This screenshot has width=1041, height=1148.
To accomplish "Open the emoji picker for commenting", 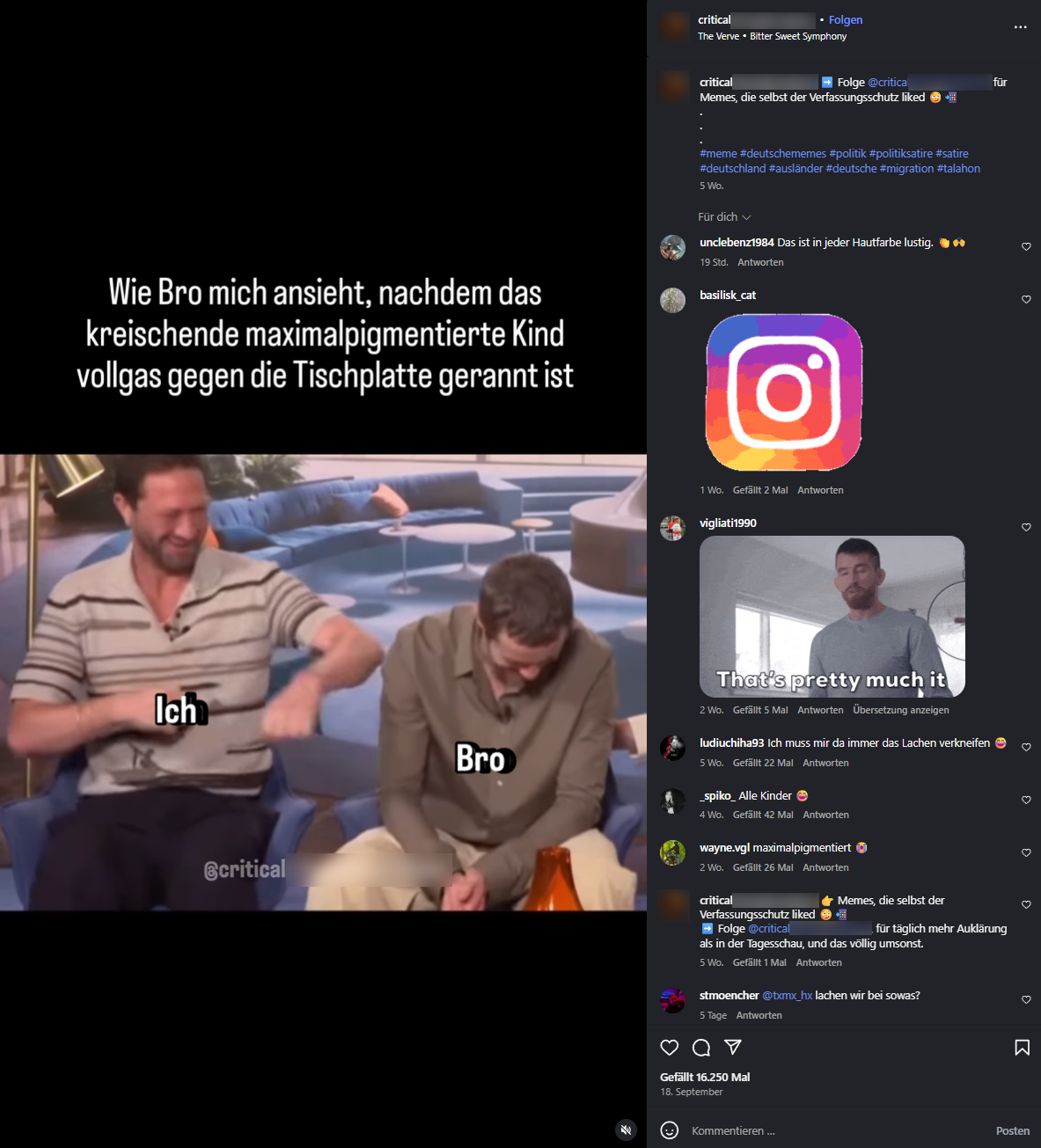I will tap(670, 1130).
